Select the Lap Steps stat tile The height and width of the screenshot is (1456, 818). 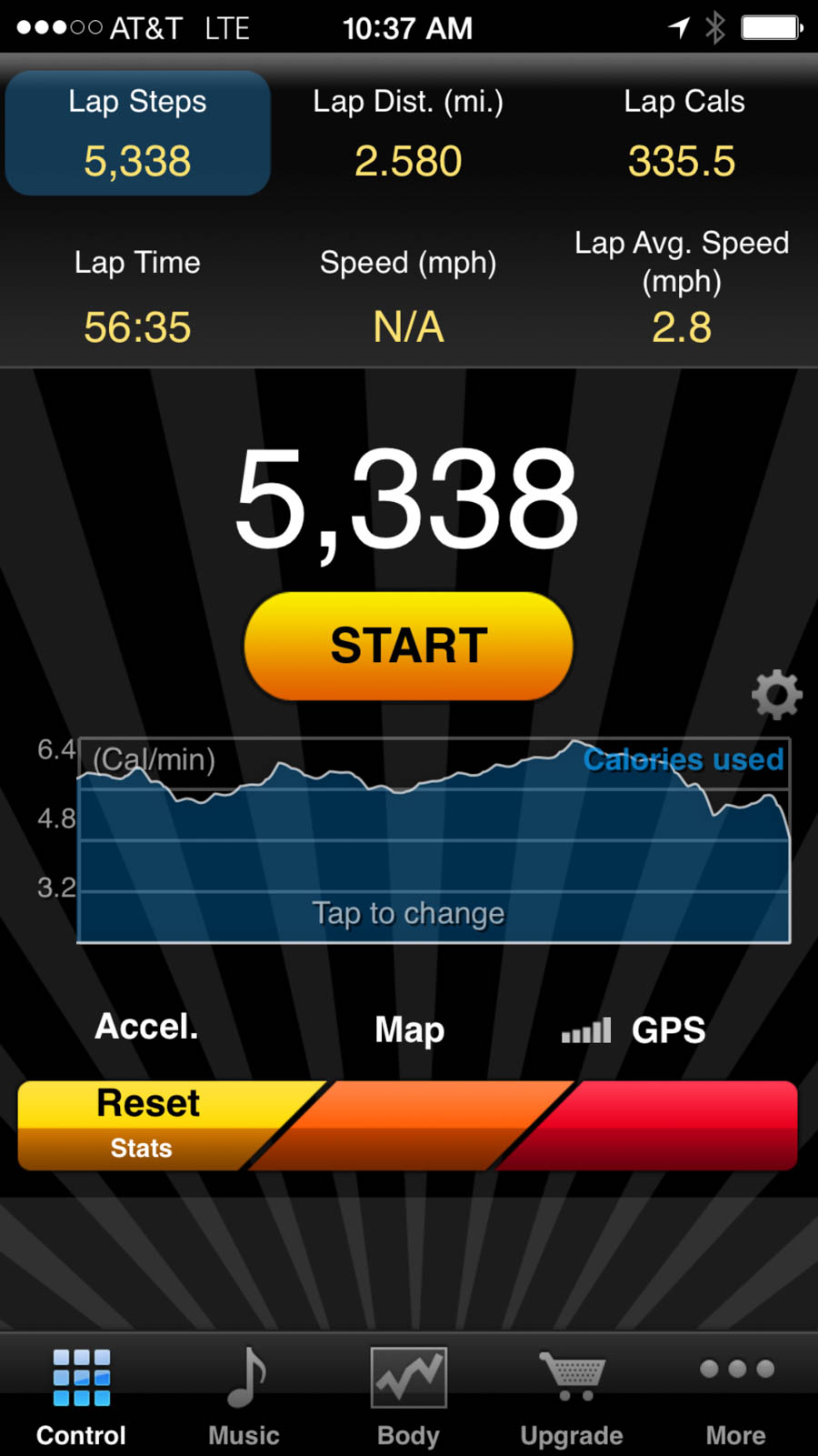137,133
